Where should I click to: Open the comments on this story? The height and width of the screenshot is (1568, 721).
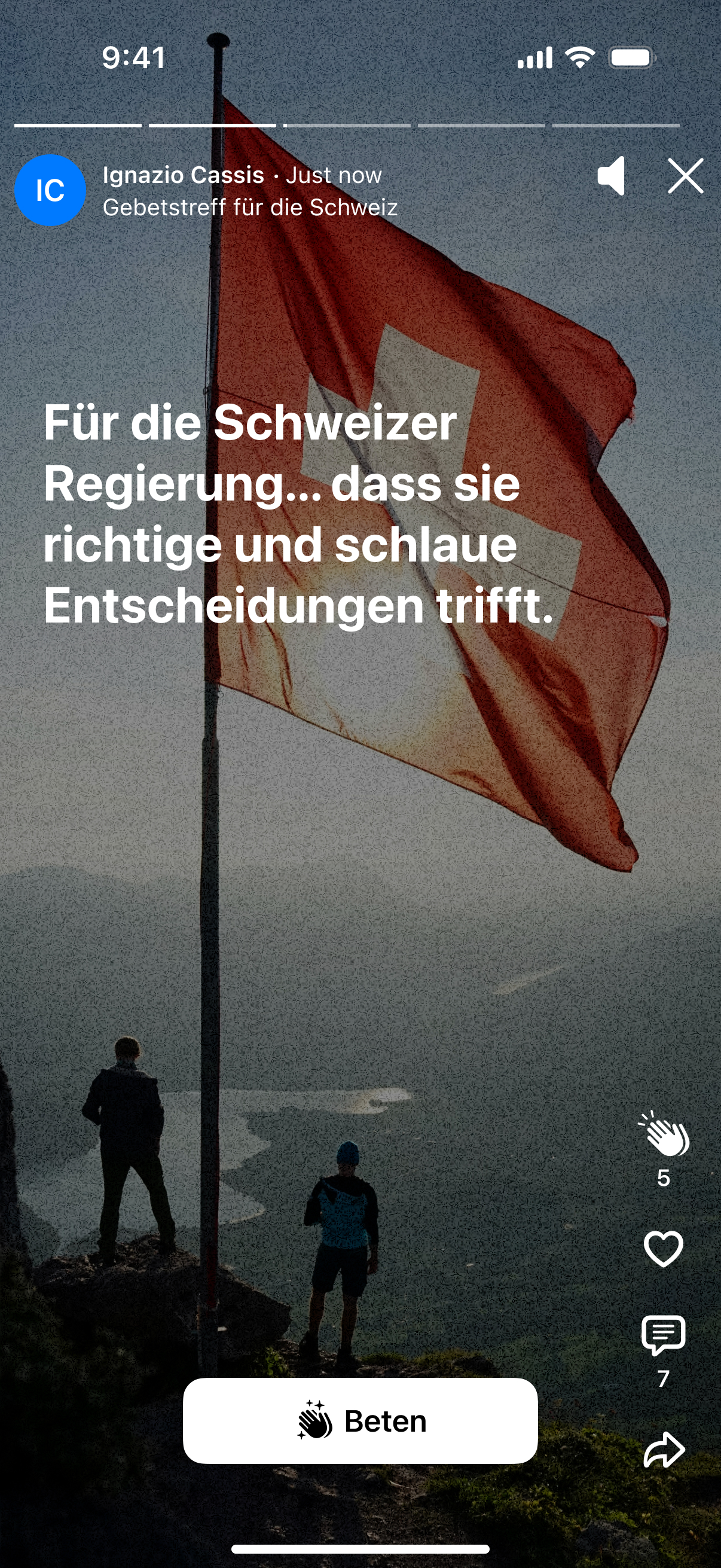click(663, 1335)
